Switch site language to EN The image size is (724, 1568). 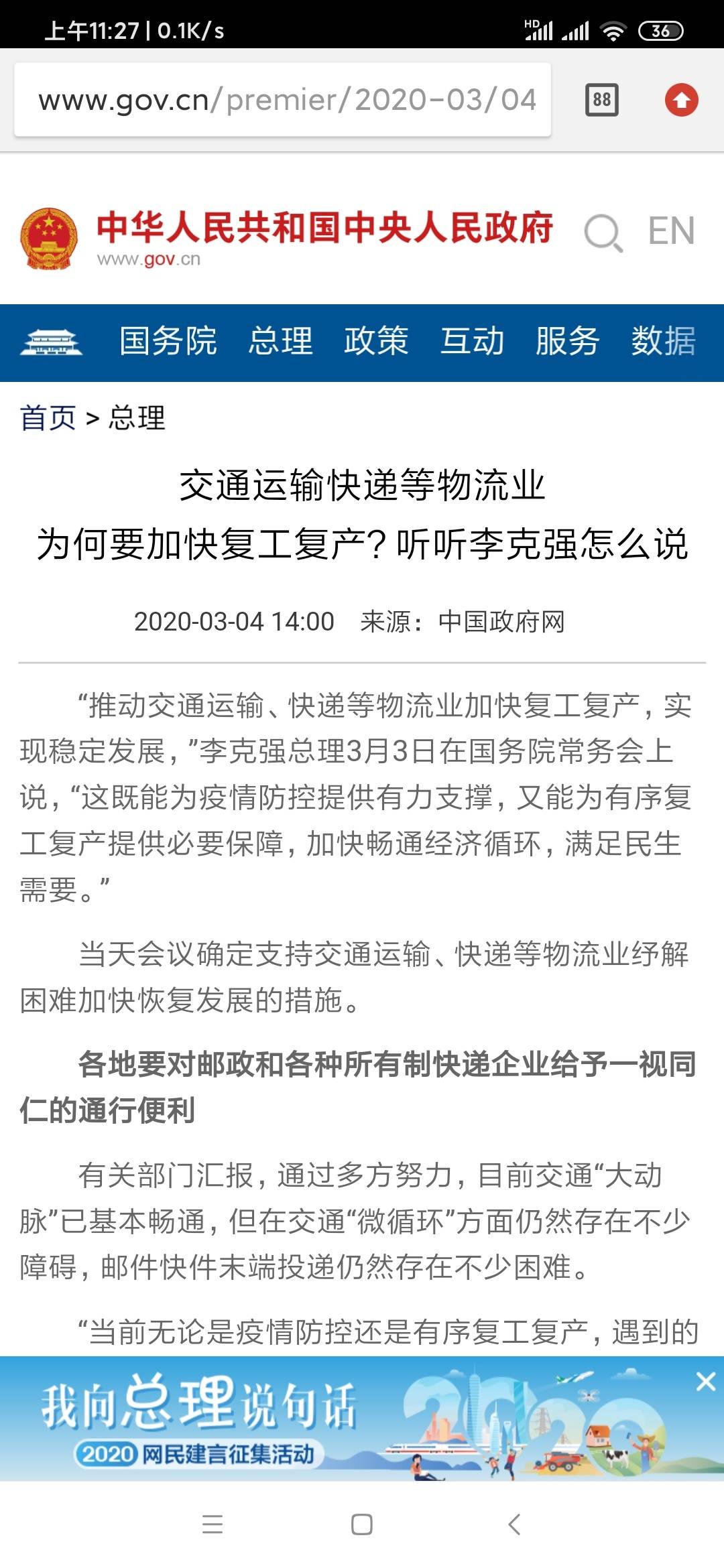click(x=671, y=231)
